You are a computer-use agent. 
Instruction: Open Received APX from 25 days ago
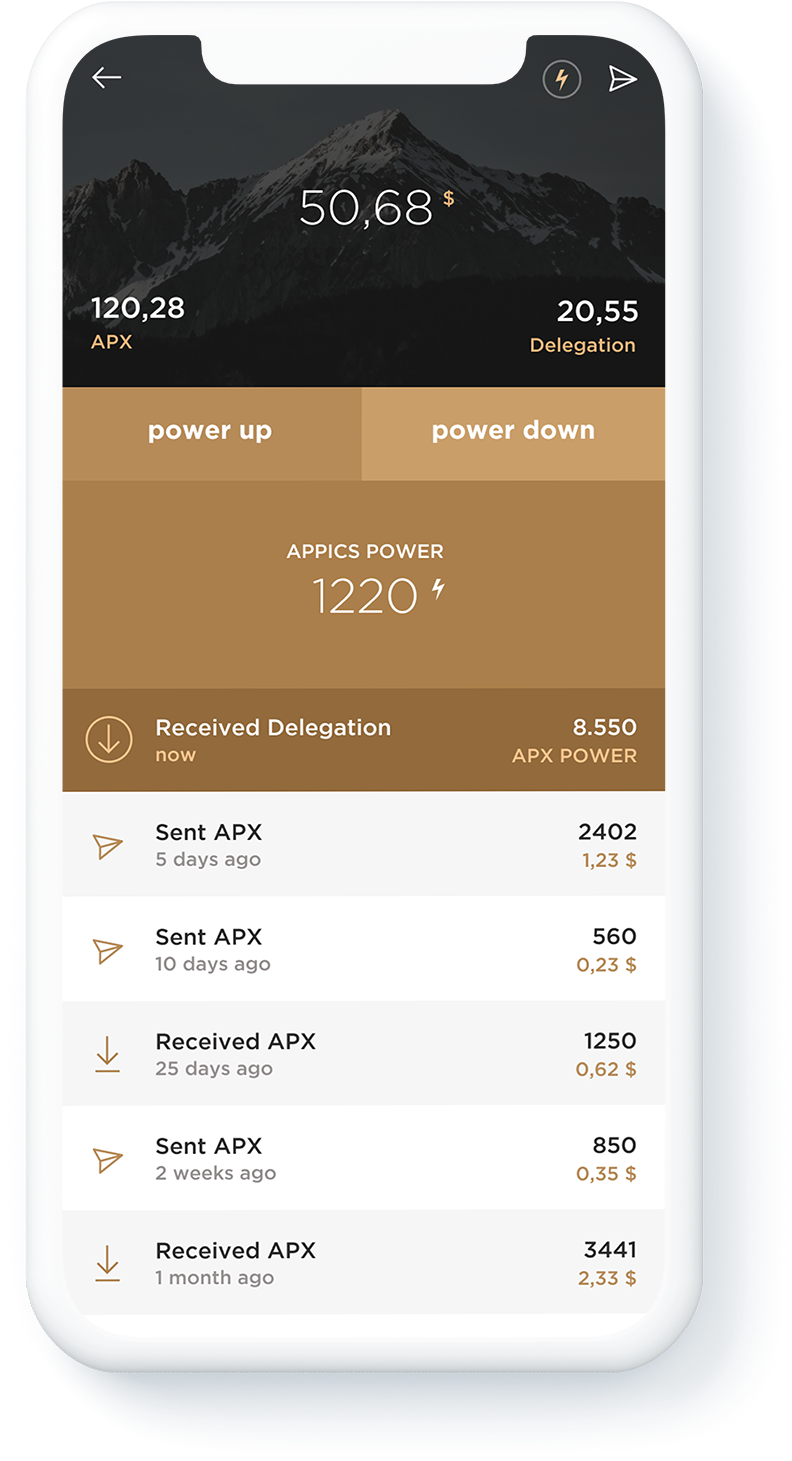[x=363, y=1054]
